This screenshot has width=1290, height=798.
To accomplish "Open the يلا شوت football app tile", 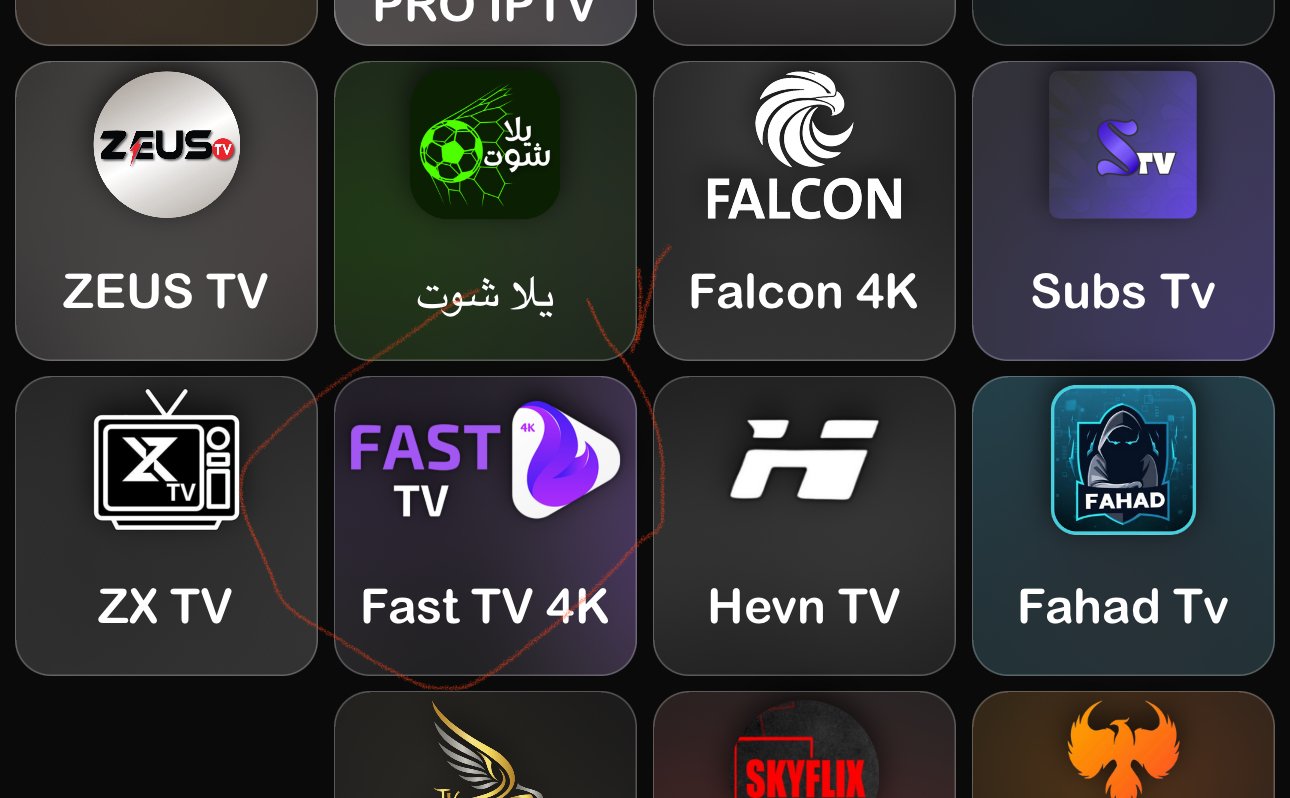I will tap(485, 210).
